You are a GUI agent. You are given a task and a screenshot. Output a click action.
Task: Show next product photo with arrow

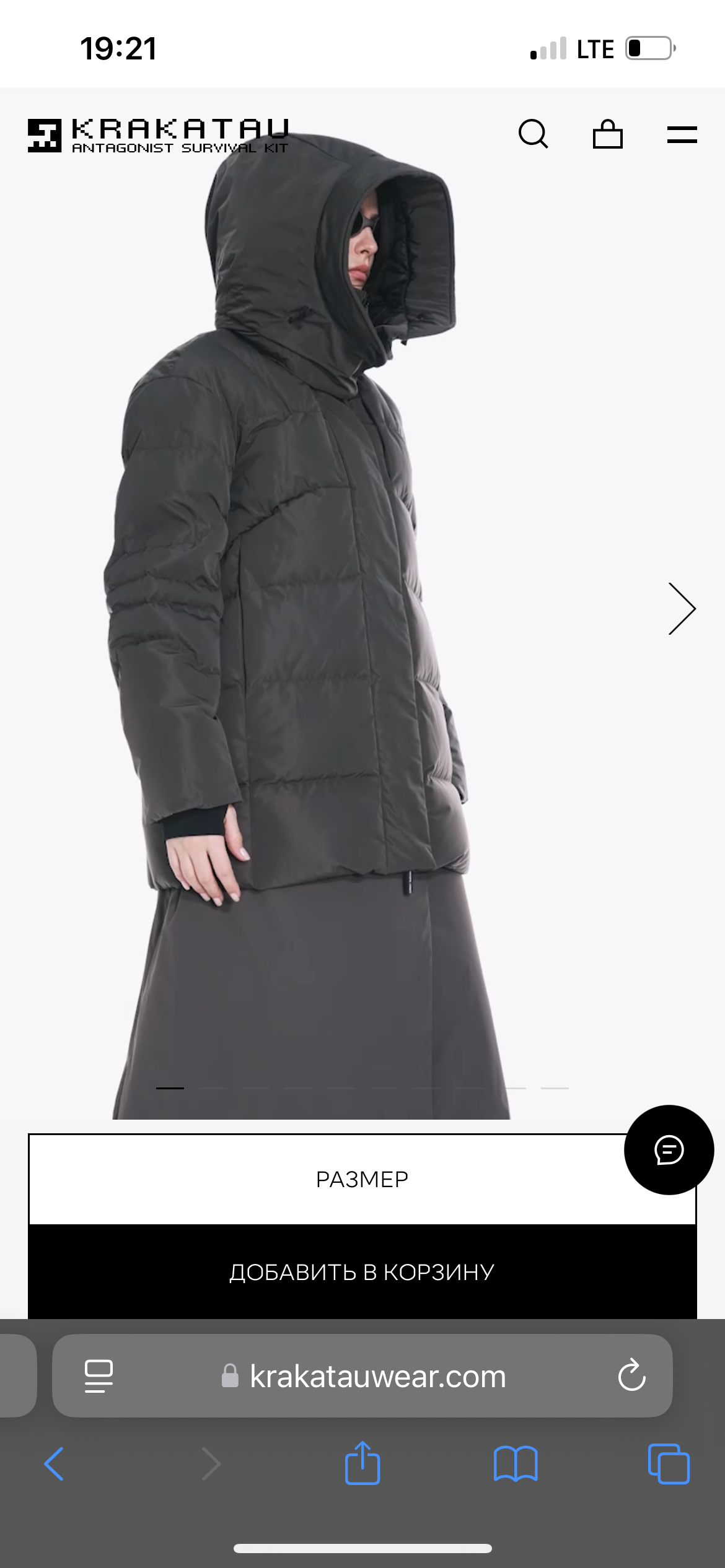point(682,609)
